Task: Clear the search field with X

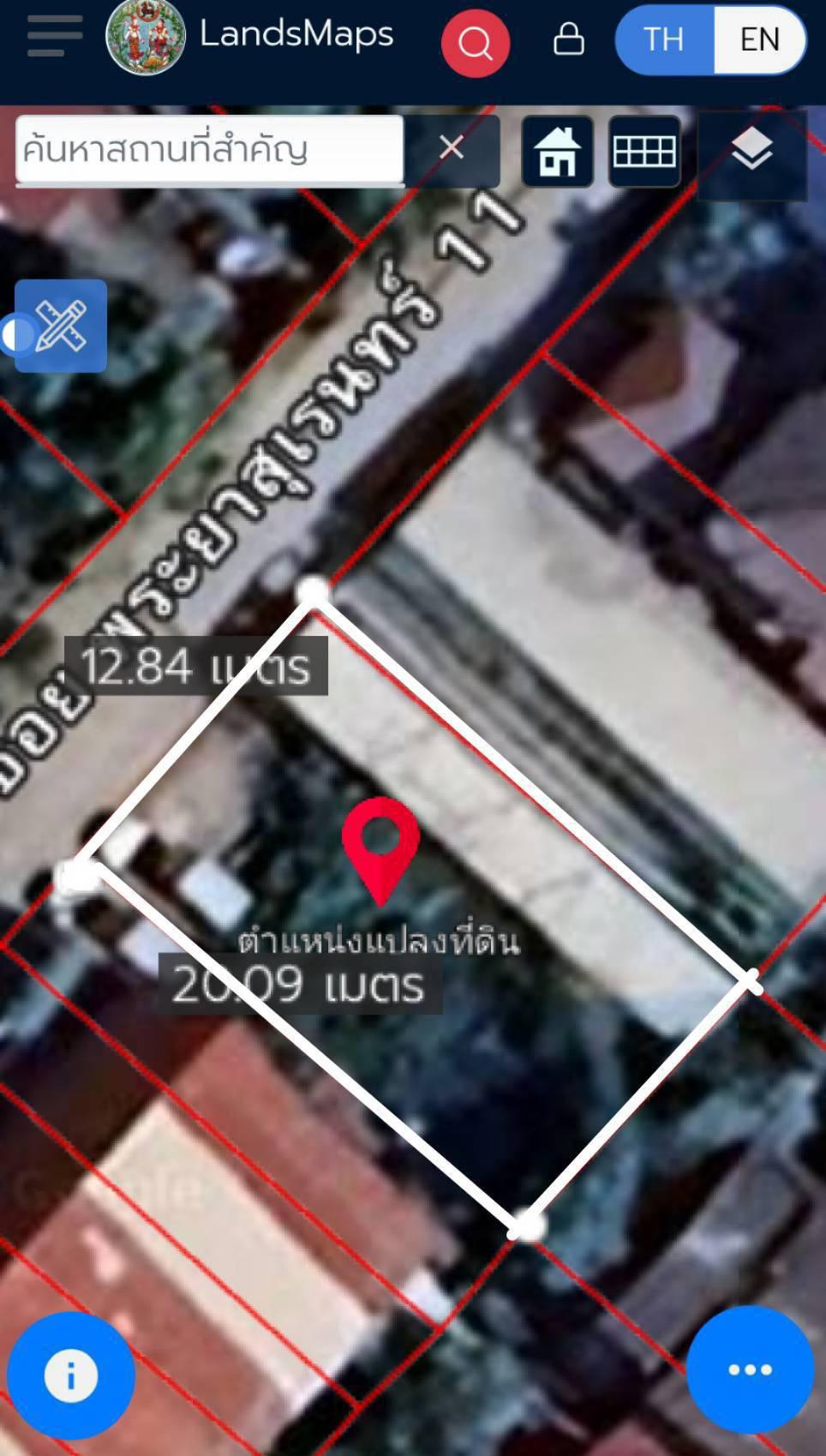Action: (452, 148)
